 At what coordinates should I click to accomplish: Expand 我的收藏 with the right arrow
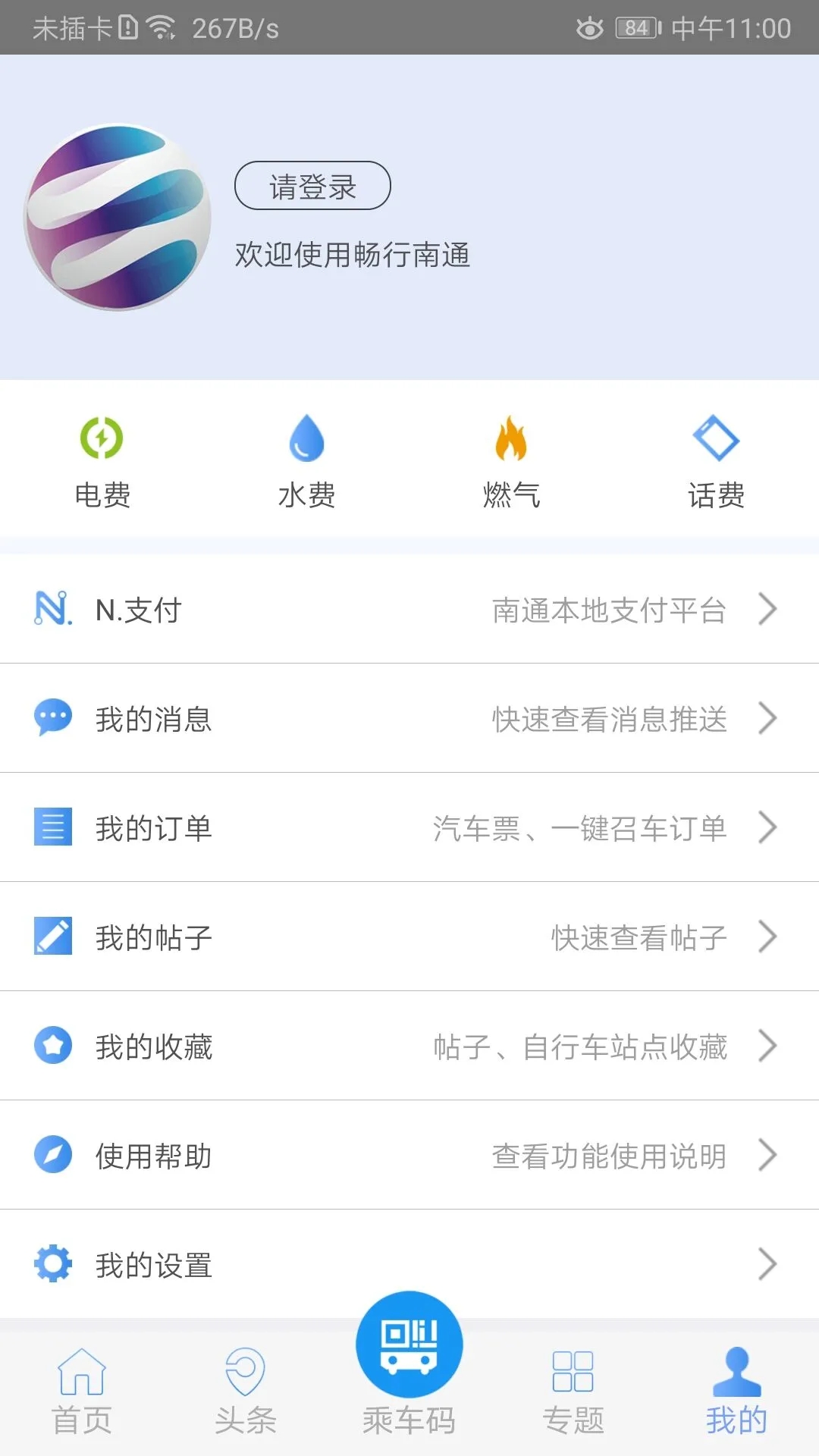pos(769,1046)
